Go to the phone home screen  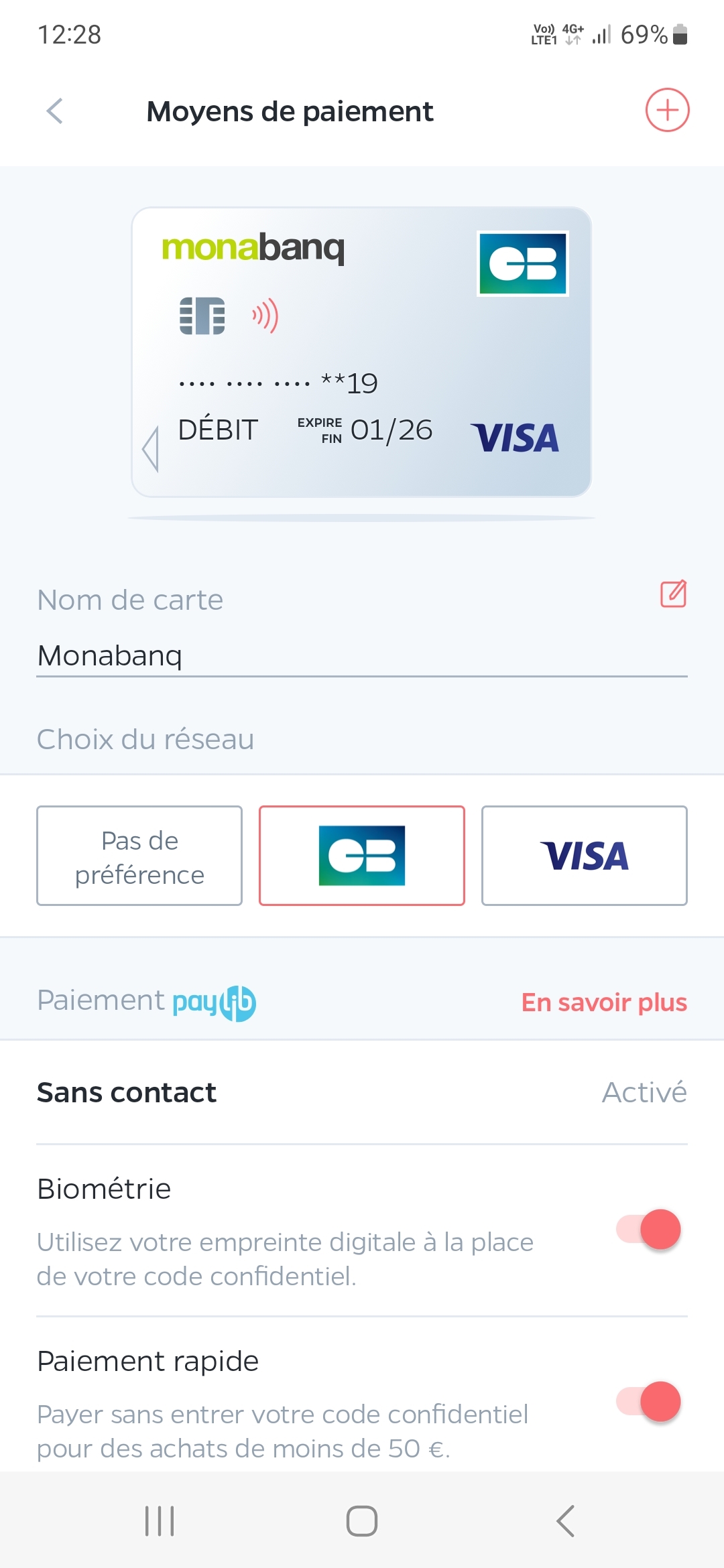[362, 1521]
